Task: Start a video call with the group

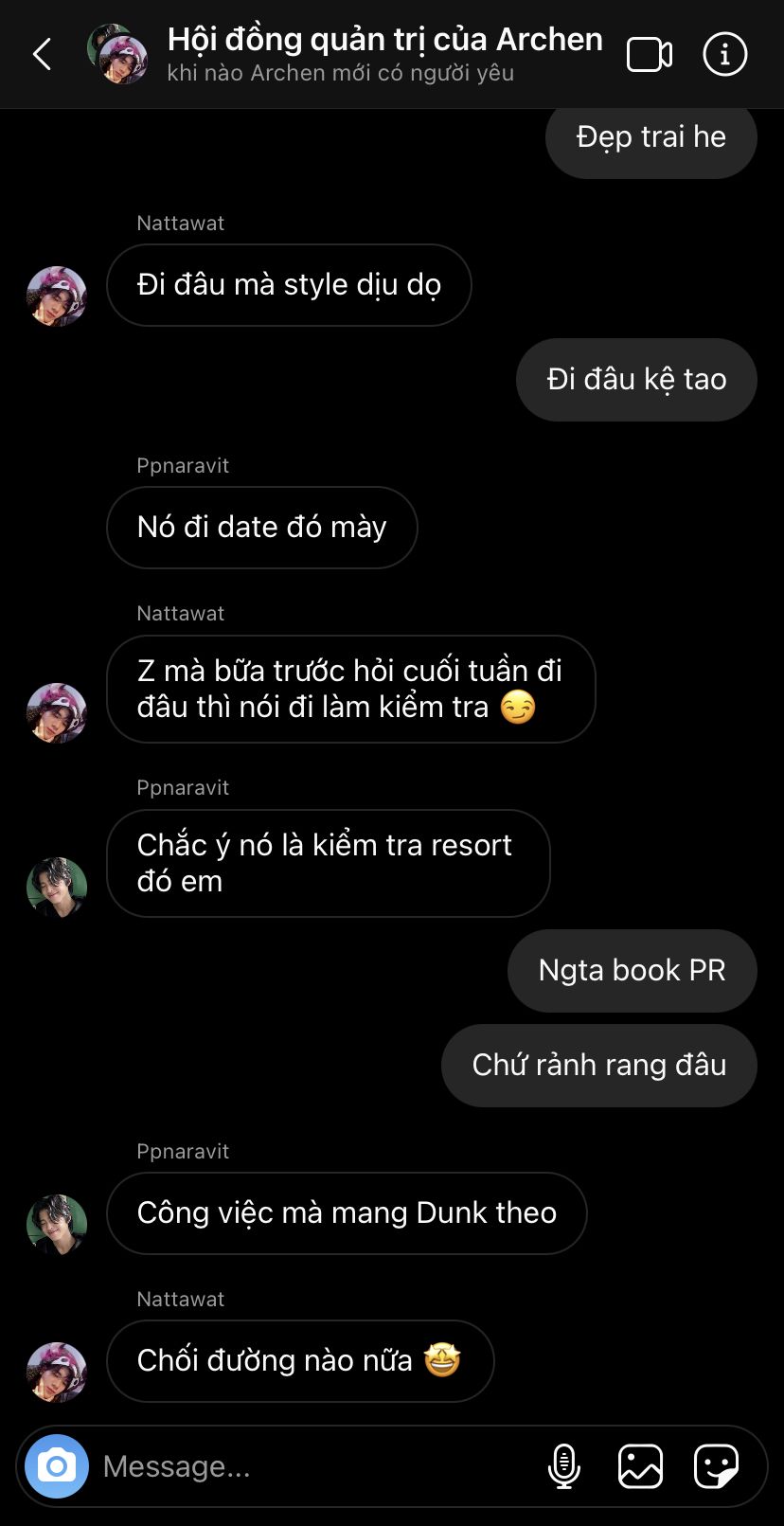Action: [650, 55]
